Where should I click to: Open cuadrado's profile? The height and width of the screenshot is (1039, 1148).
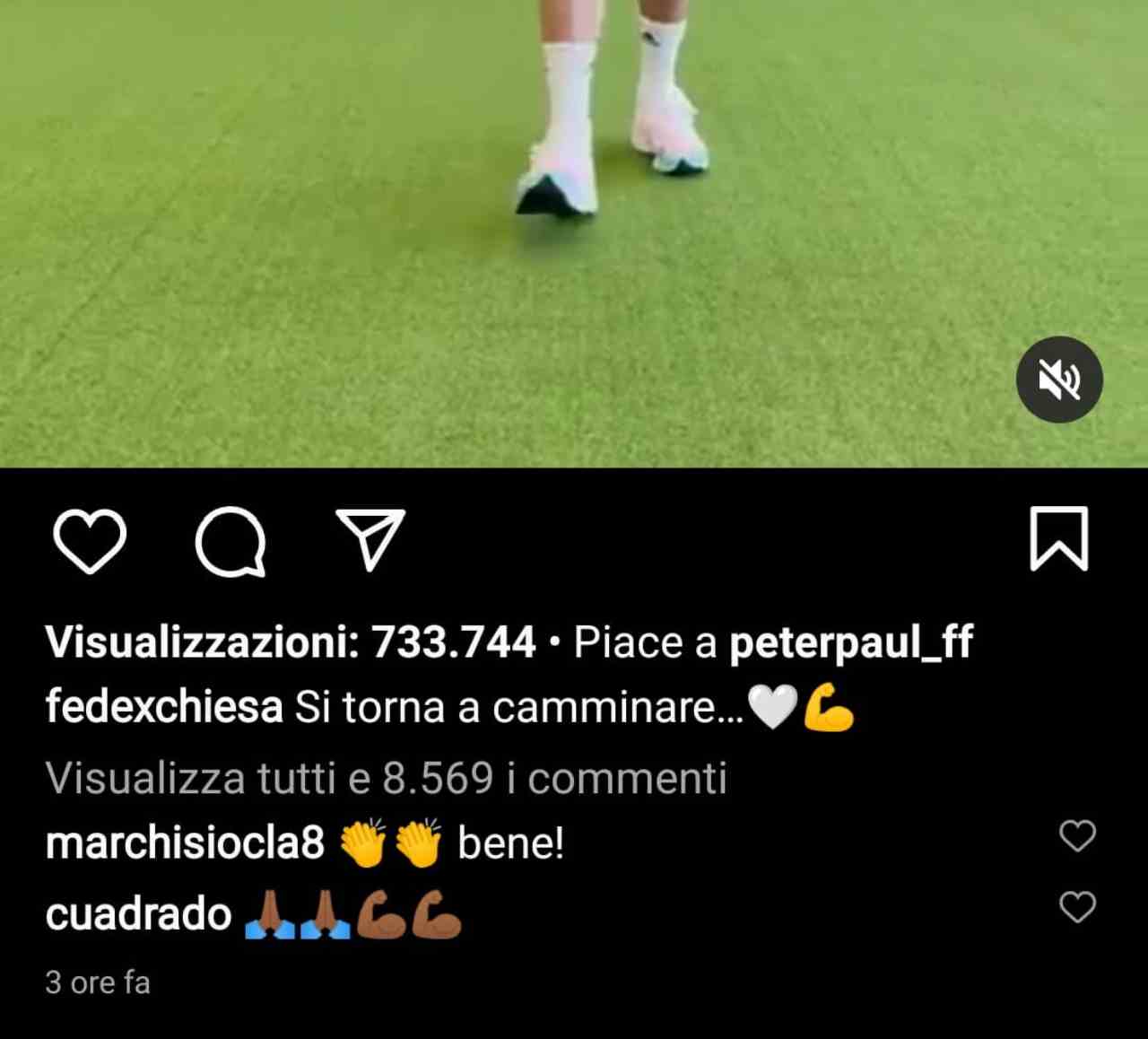(x=138, y=914)
